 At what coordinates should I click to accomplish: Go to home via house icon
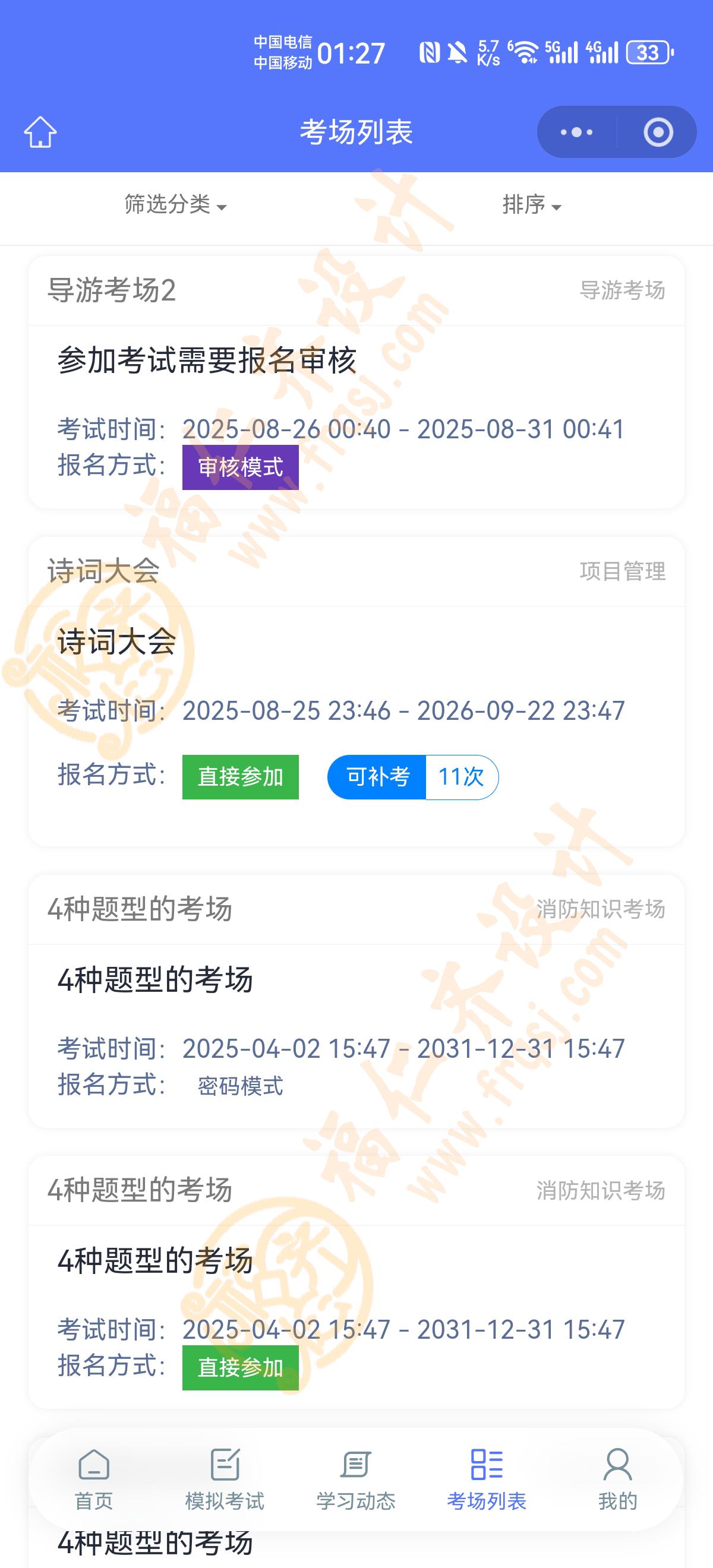[x=40, y=132]
